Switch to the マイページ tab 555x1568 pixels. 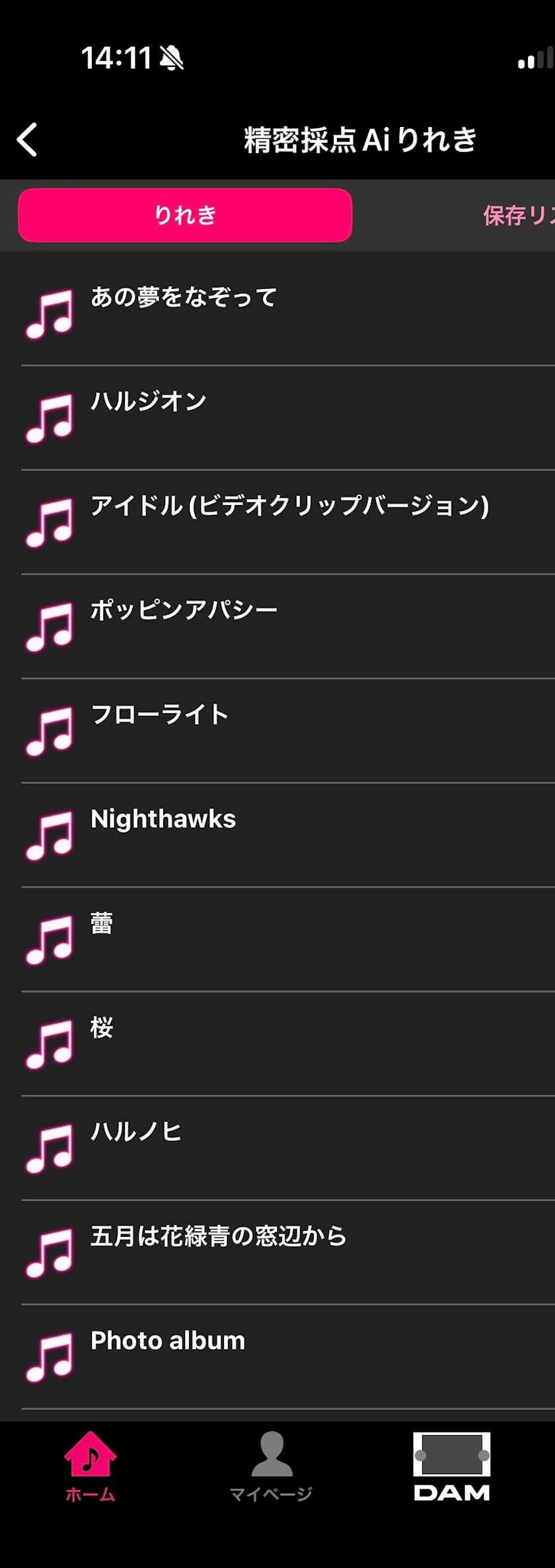pyautogui.click(x=271, y=1466)
